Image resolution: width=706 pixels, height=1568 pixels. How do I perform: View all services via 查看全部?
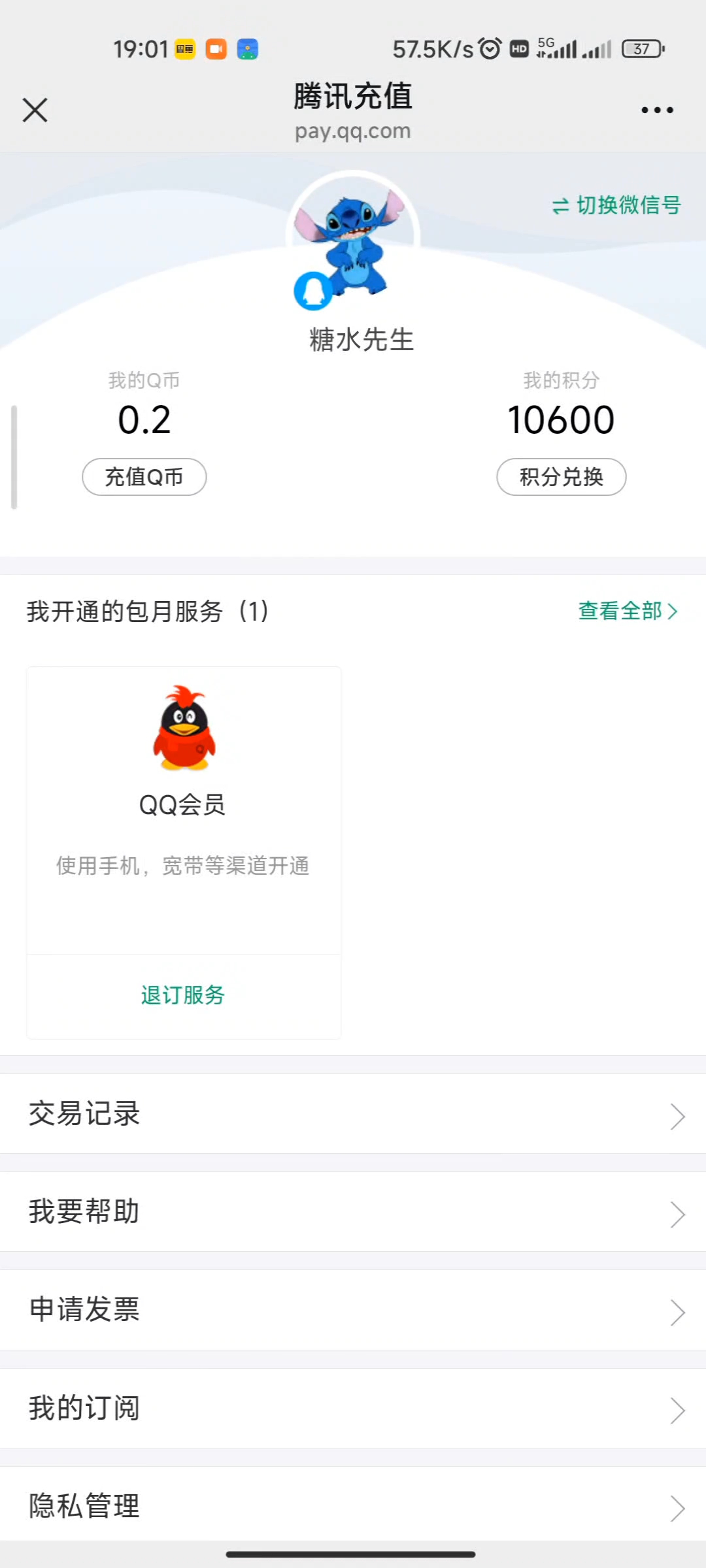[x=627, y=611]
